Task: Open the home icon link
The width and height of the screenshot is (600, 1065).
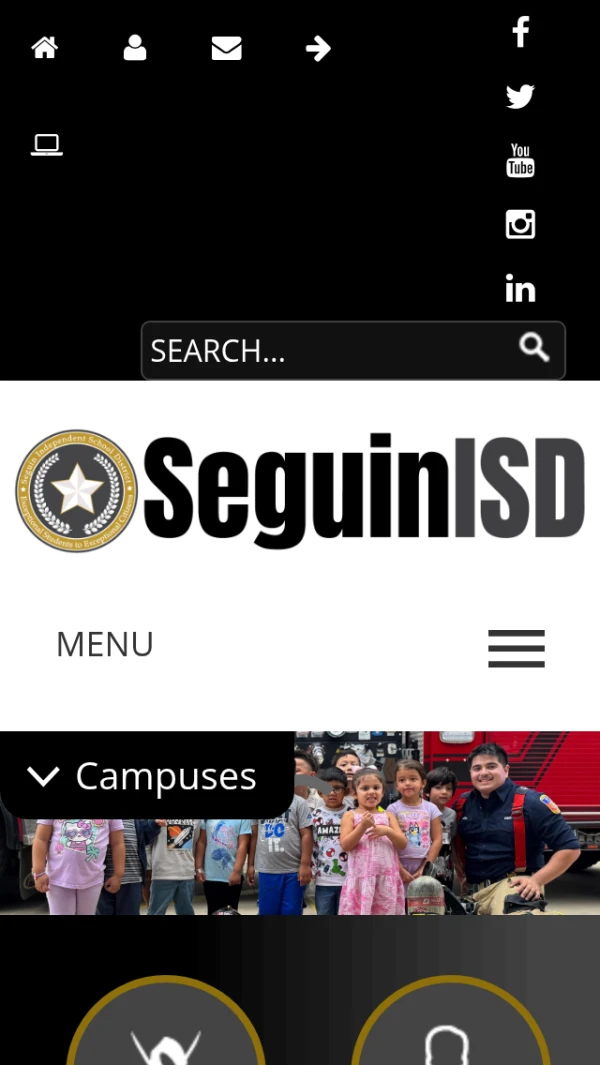Action: (x=44, y=48)
